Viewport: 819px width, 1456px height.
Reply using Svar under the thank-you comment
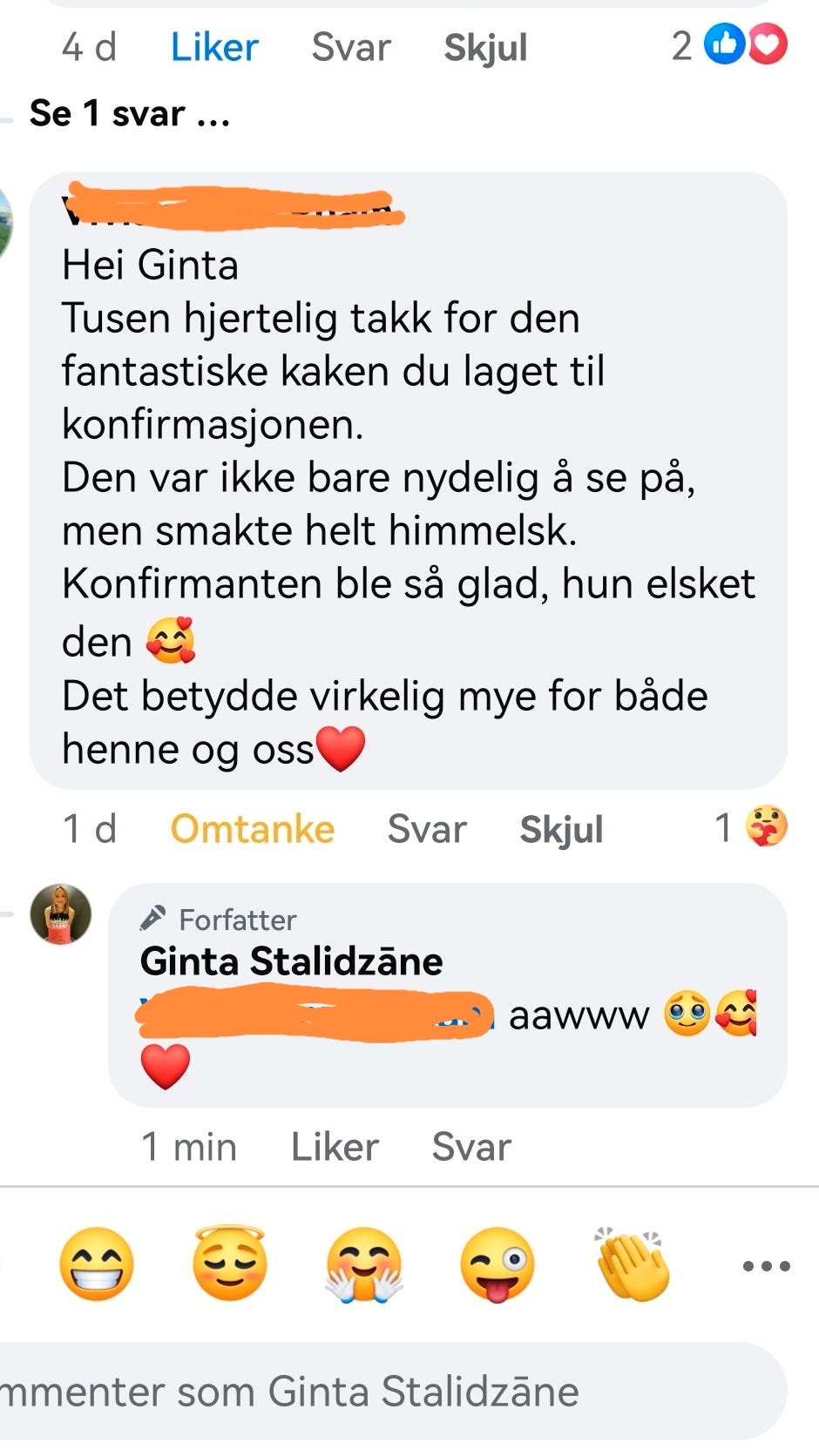click(429, 829)
